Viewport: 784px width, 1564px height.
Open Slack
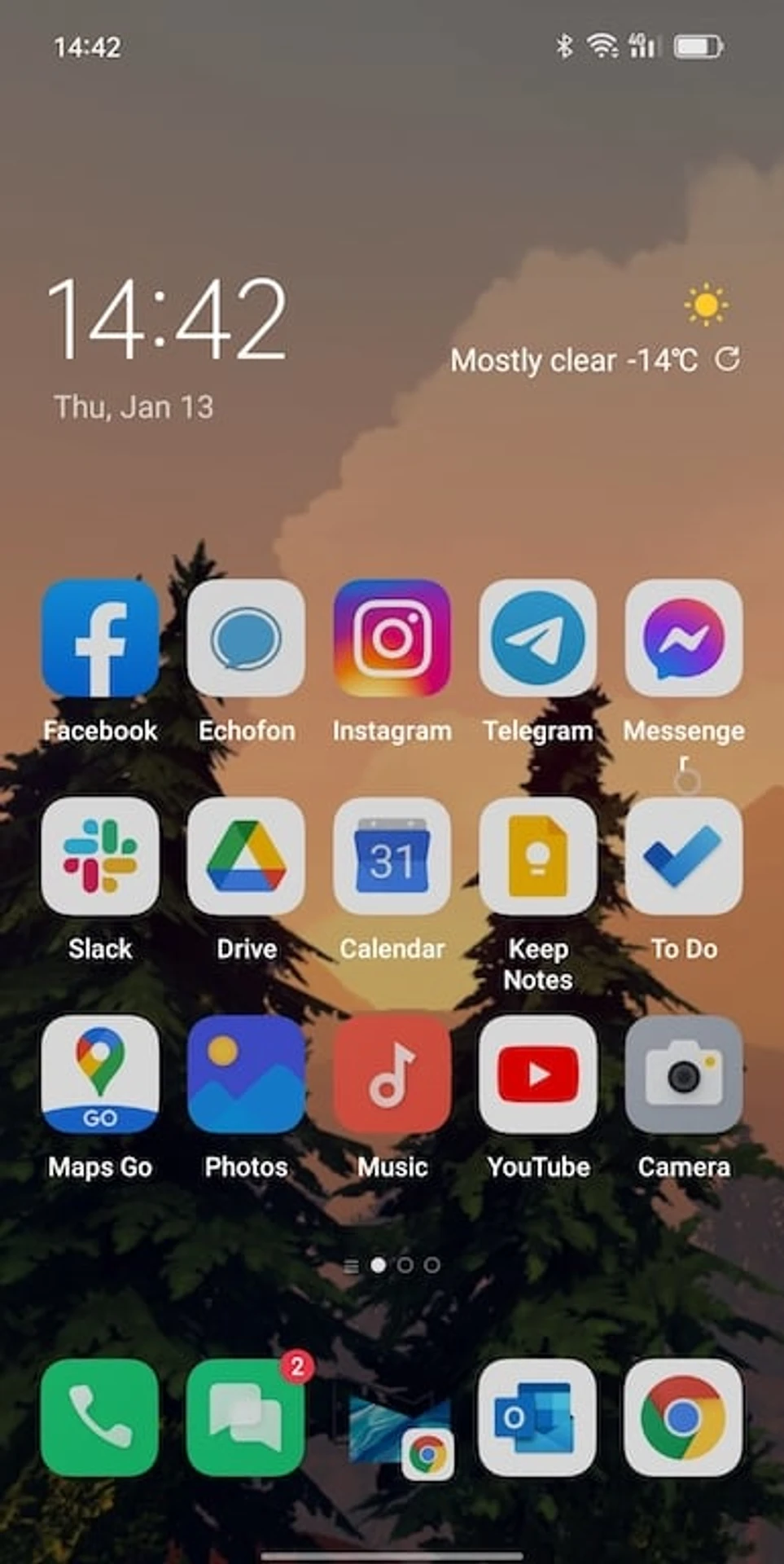(x=100, y=856)
